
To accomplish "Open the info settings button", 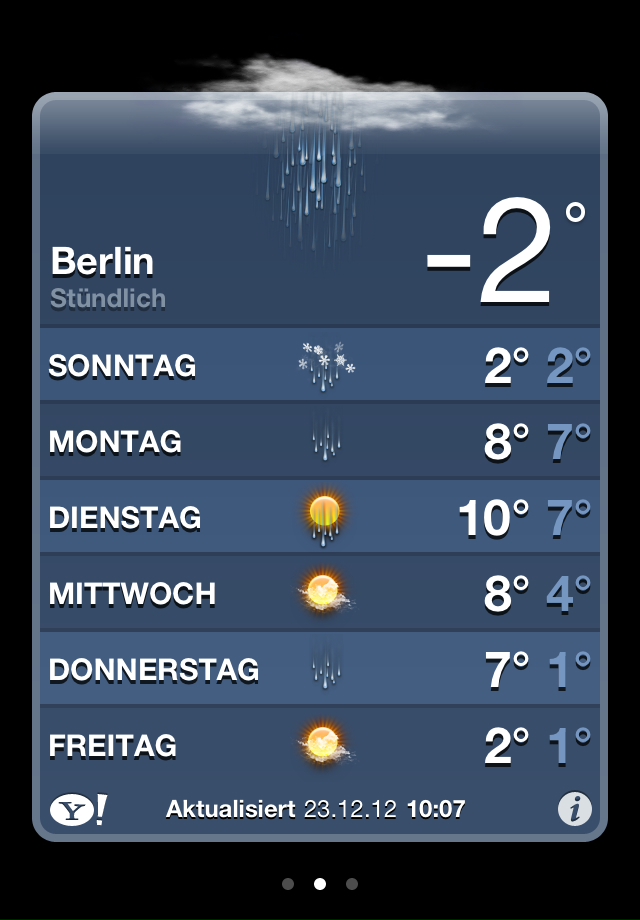I will pos(575,808).
